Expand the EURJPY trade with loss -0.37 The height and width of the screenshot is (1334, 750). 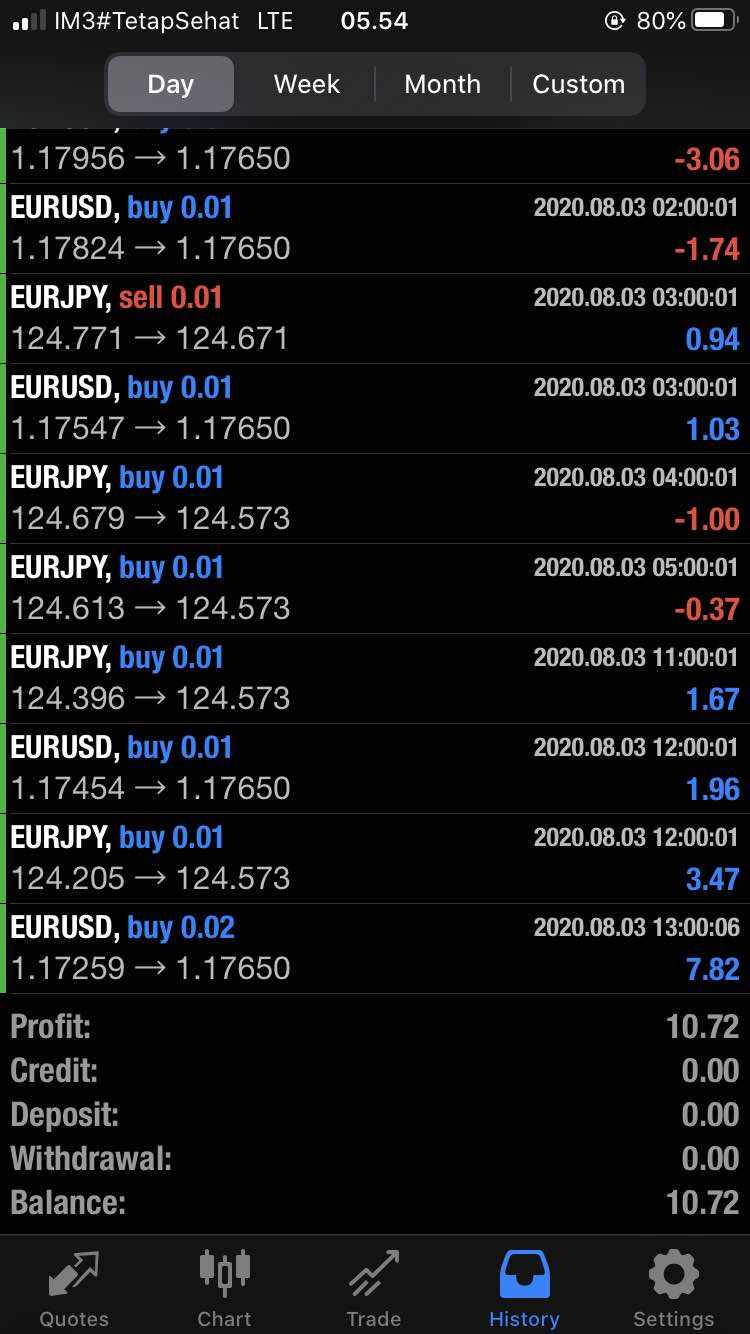375,588
